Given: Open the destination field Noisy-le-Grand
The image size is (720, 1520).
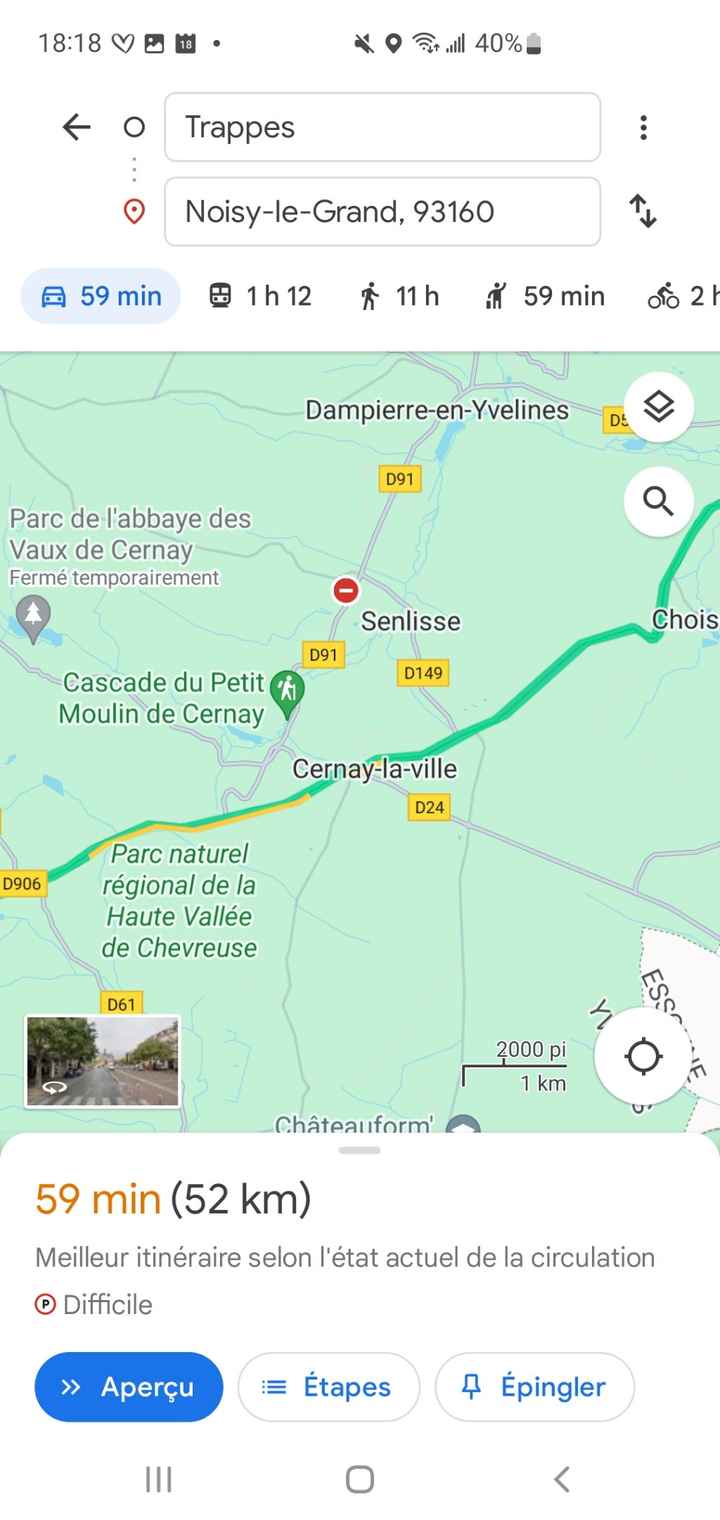Looking at the screenshot, I should [382, 212].
